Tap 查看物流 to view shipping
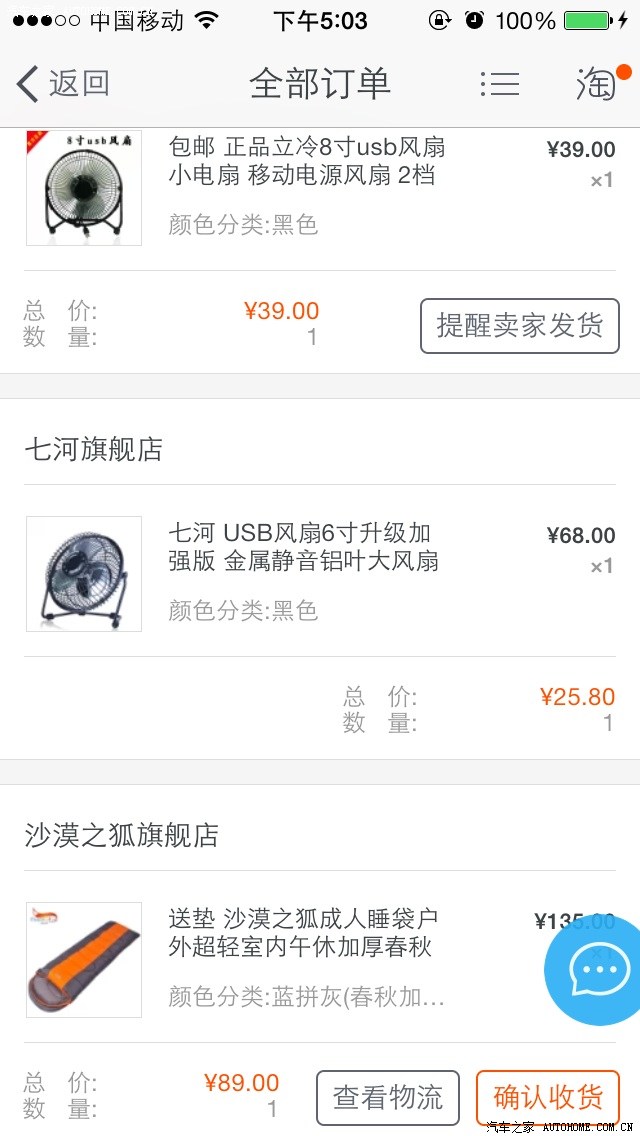Viewport: 640px width, 1136px height. tap(388, 1097)
